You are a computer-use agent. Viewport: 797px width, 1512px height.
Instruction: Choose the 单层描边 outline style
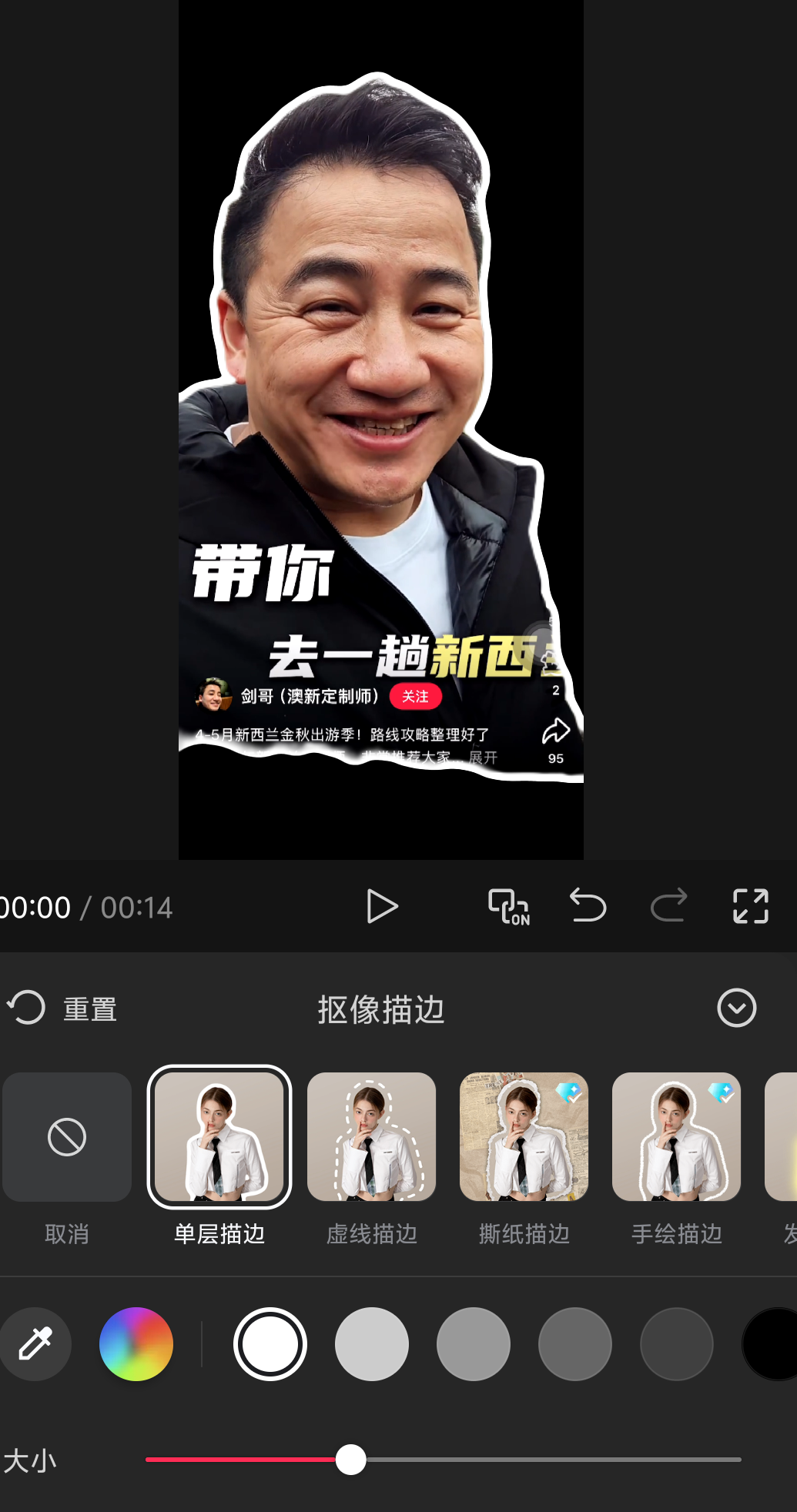[219, 1137]
